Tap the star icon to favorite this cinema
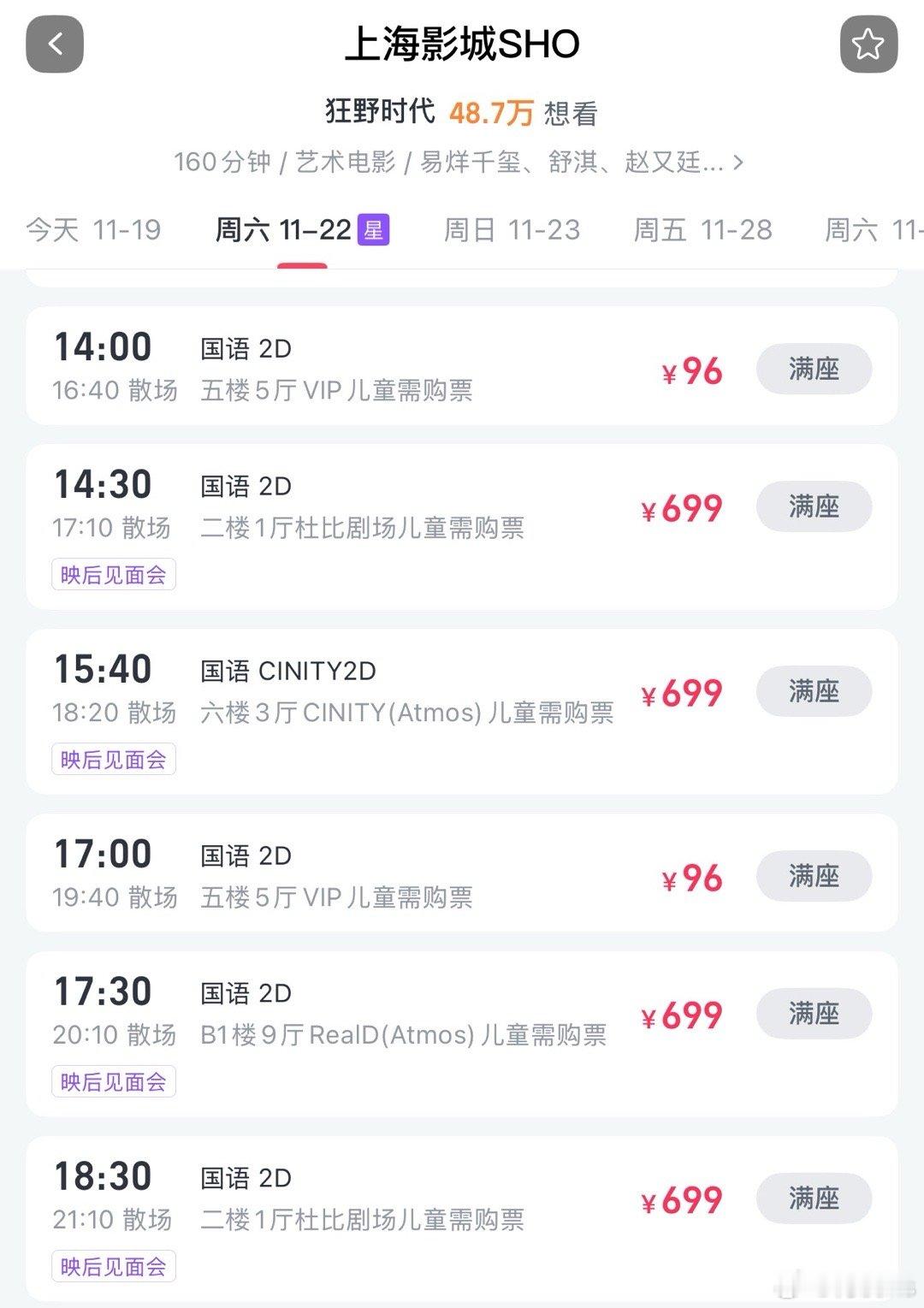 click(x=869, y=44)
